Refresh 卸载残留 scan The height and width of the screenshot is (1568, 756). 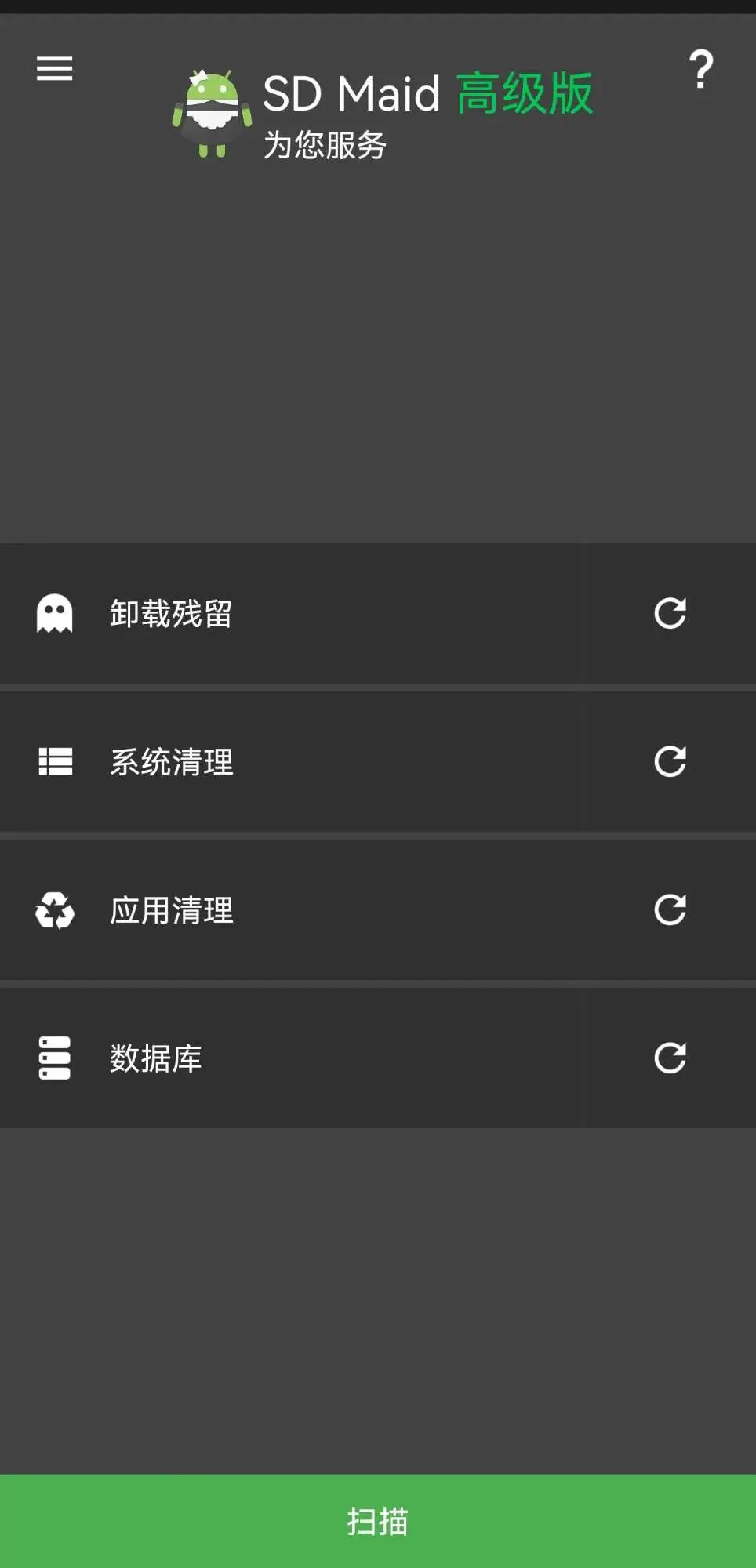pyautogui.click(x=670, y=614)
